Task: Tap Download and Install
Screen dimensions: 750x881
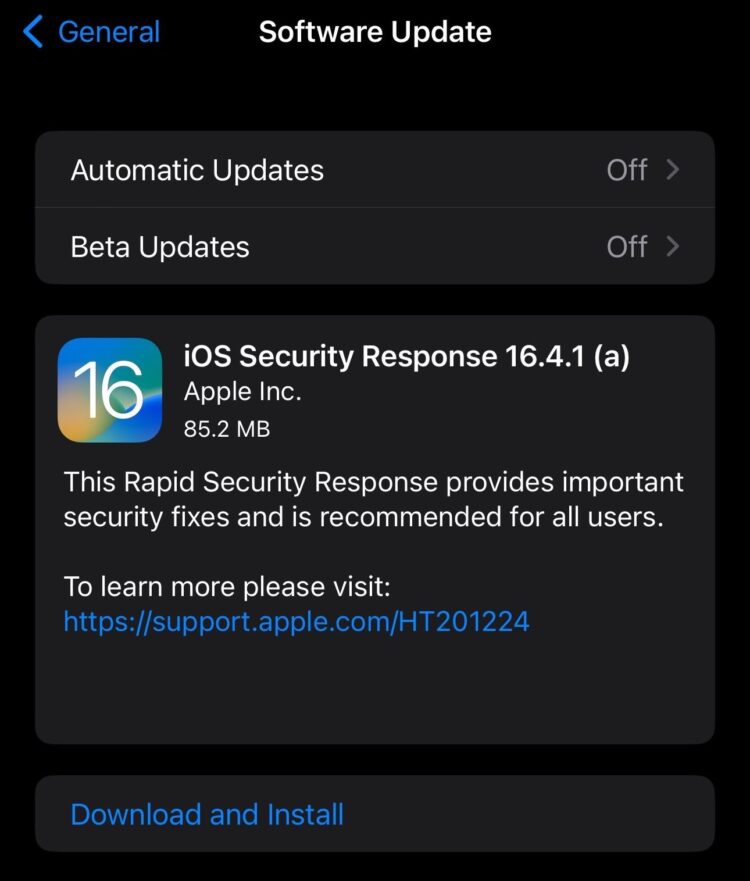Action: coord(207,814)
